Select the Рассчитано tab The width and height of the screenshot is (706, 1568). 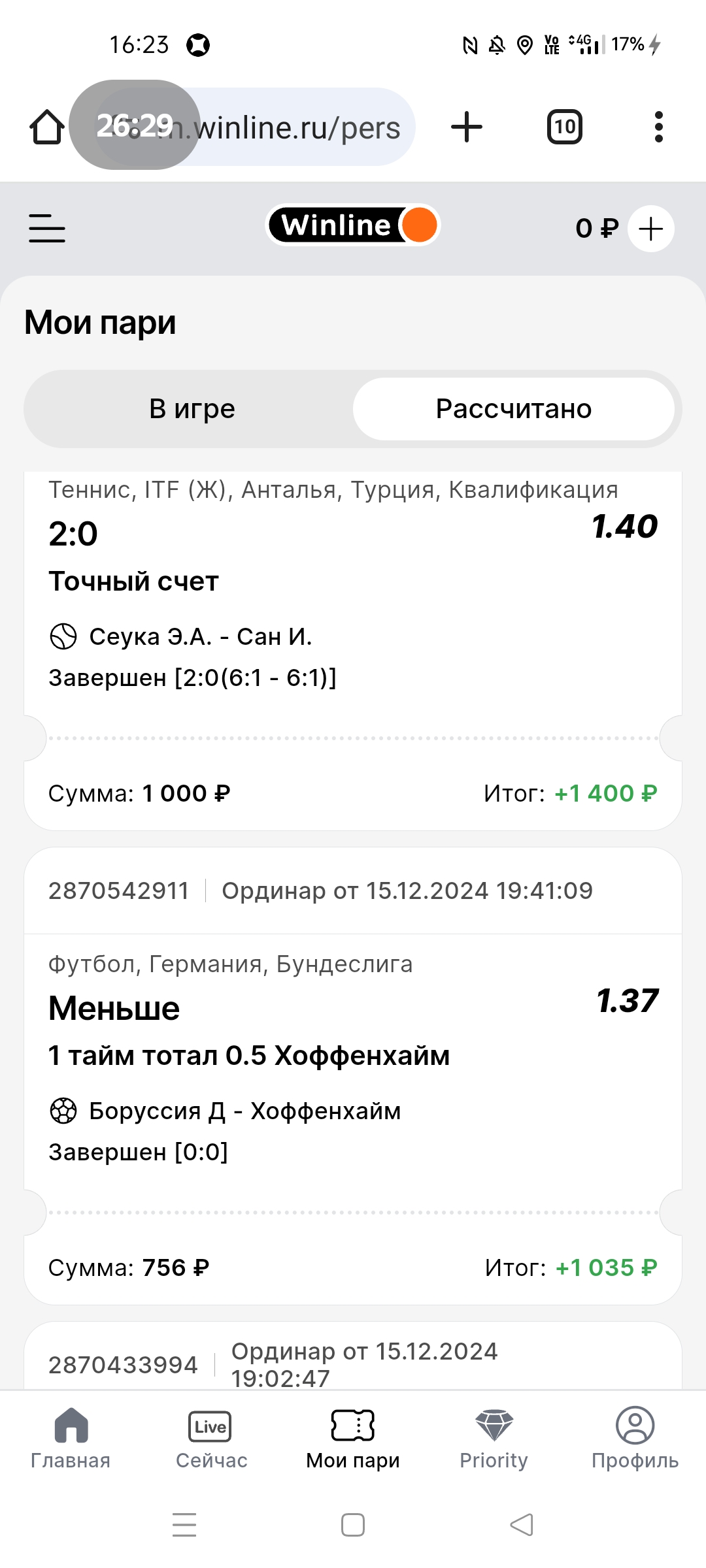click(514, 409)
